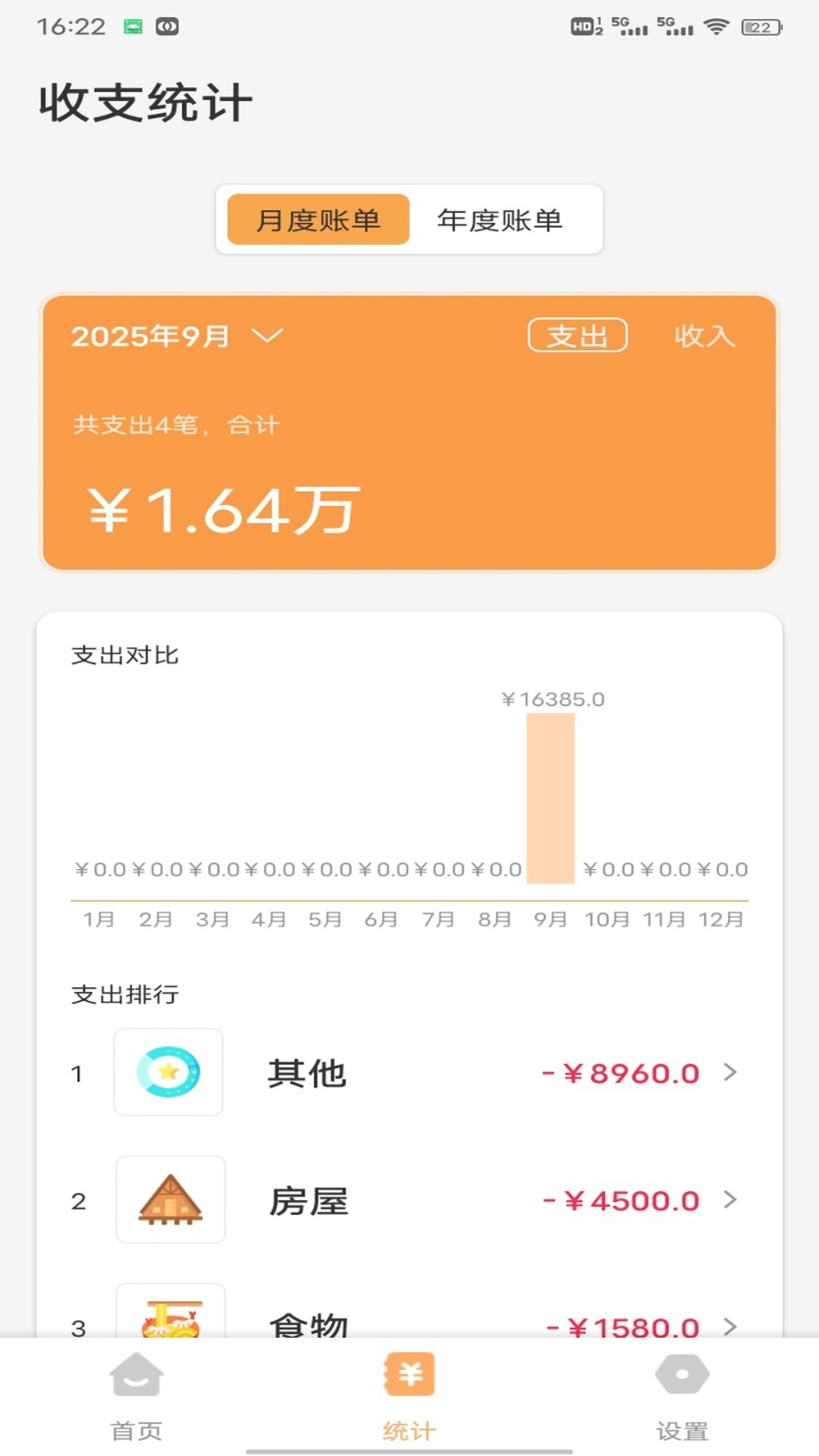Select the 10月 label on the chart axis
819x1456 pixels.
pyautogui.click(x=606, y=919)
